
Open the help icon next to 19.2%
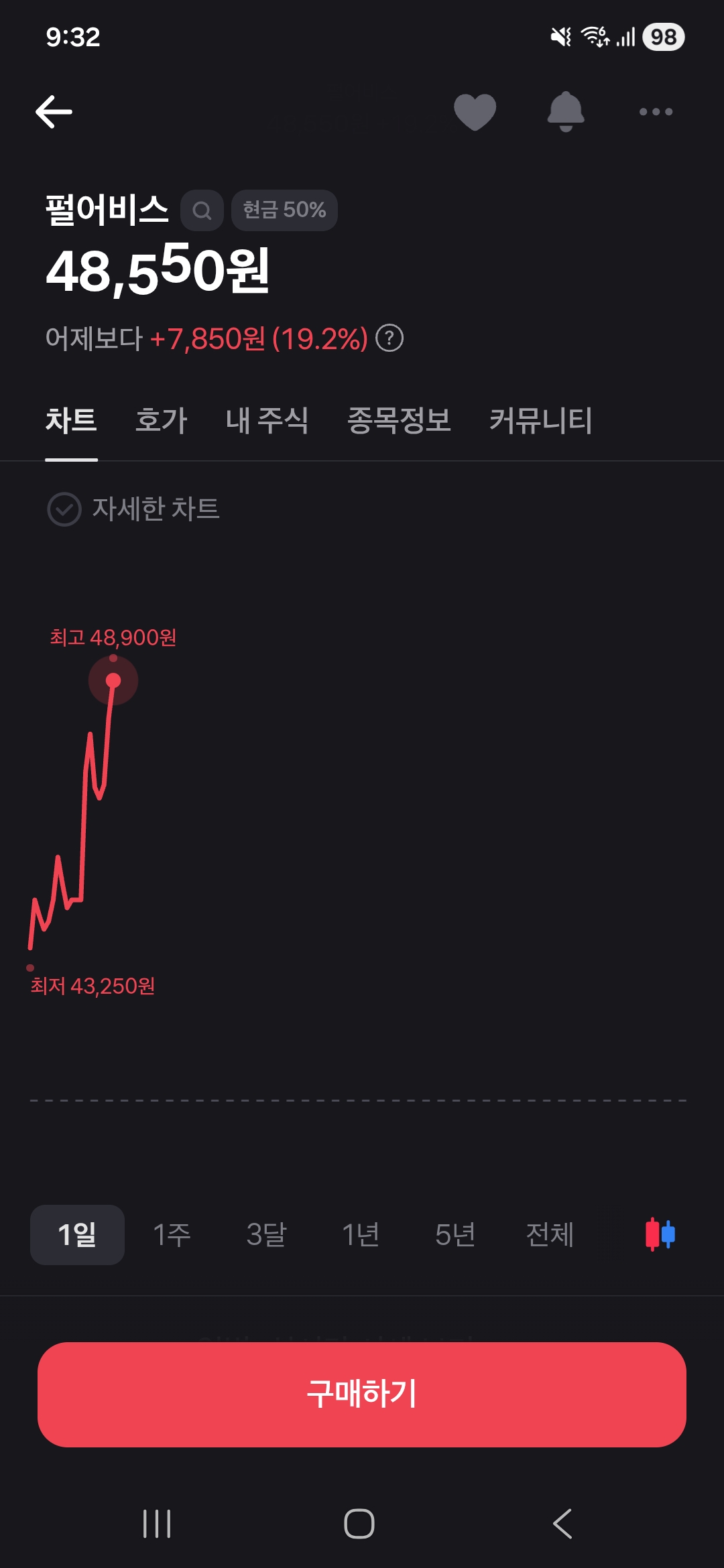pos(389,338)
